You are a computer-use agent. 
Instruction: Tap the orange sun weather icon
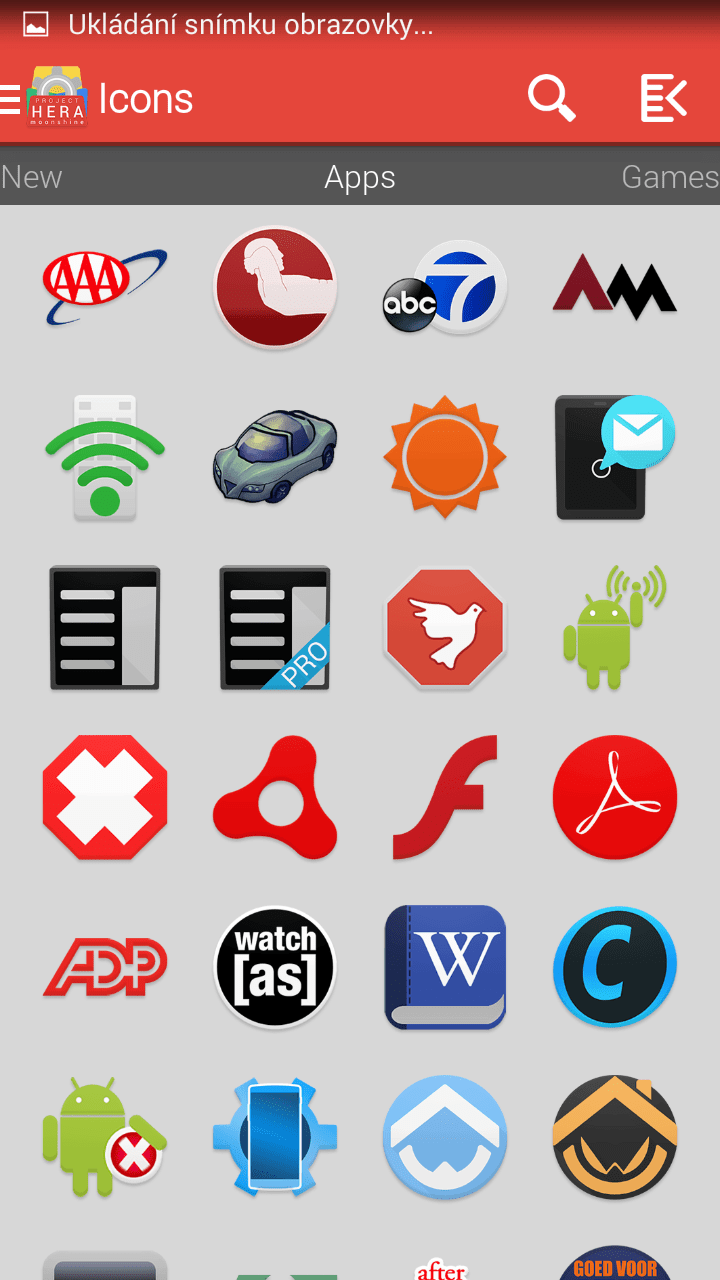[x=445, y=457]
